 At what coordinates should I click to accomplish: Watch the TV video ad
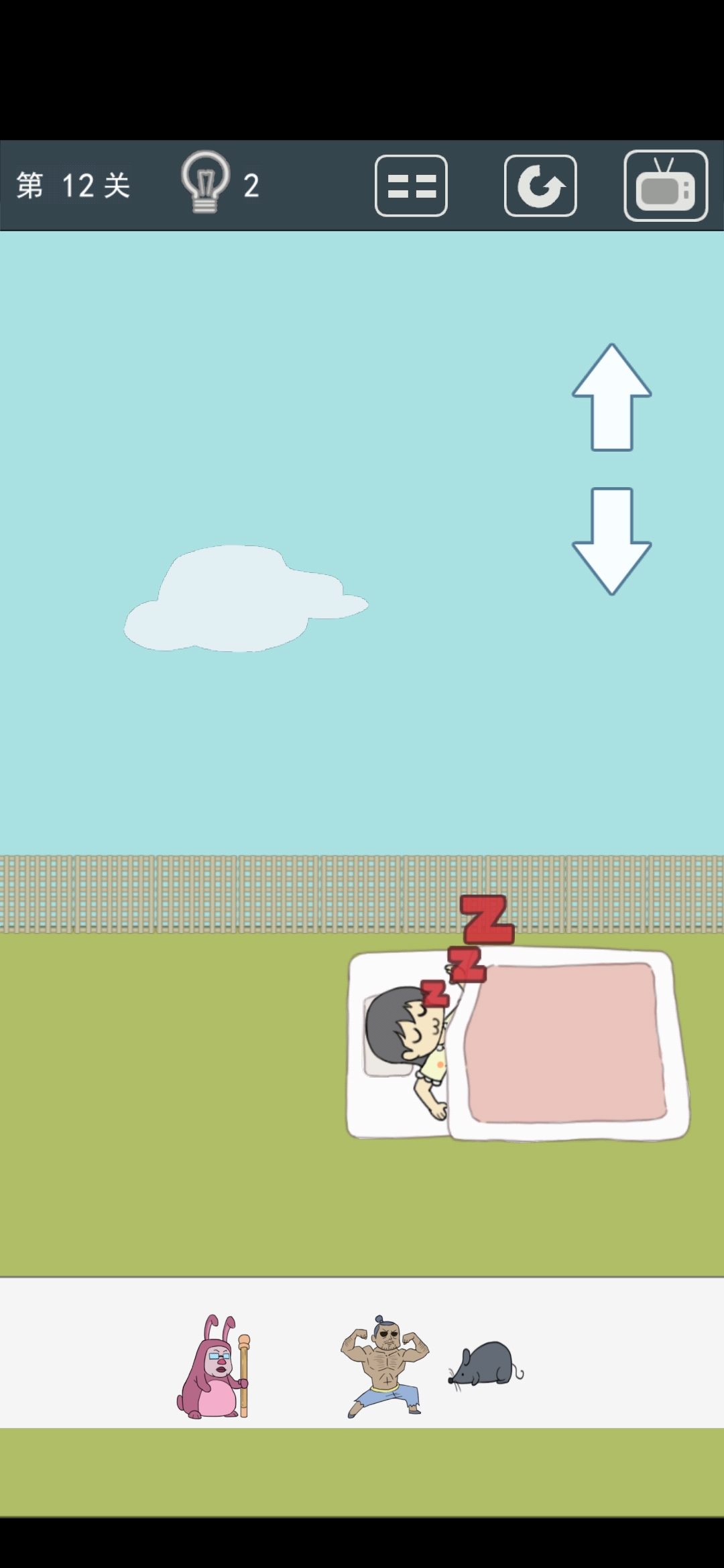[x=665, y=186]
